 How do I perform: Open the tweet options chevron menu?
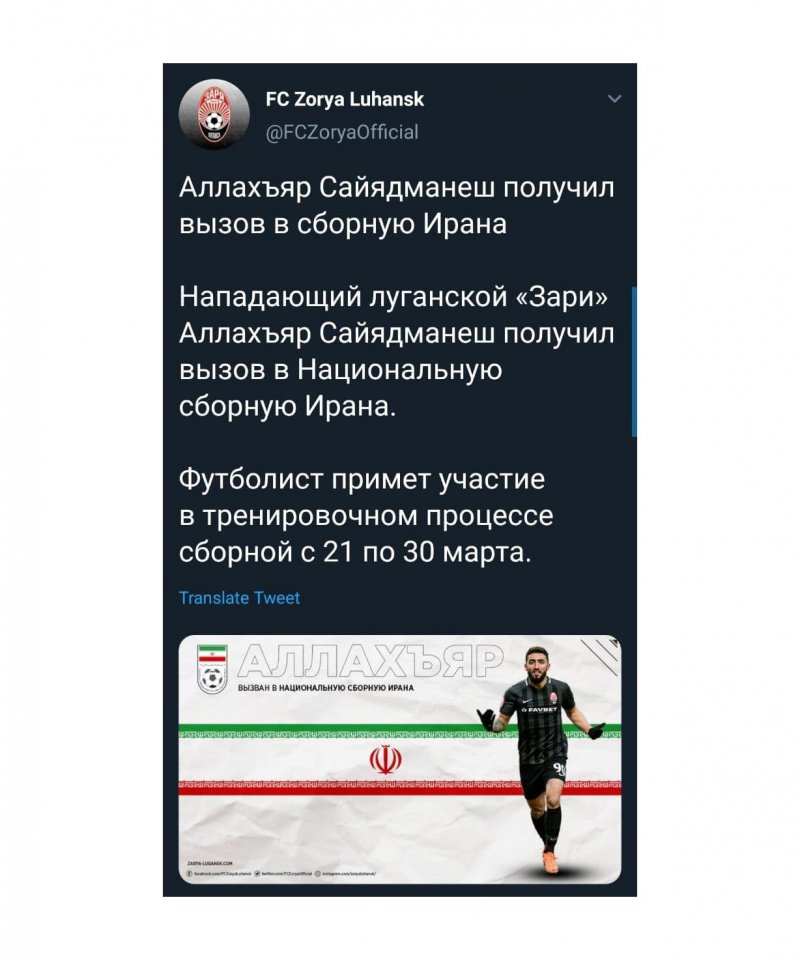(614, 98)
